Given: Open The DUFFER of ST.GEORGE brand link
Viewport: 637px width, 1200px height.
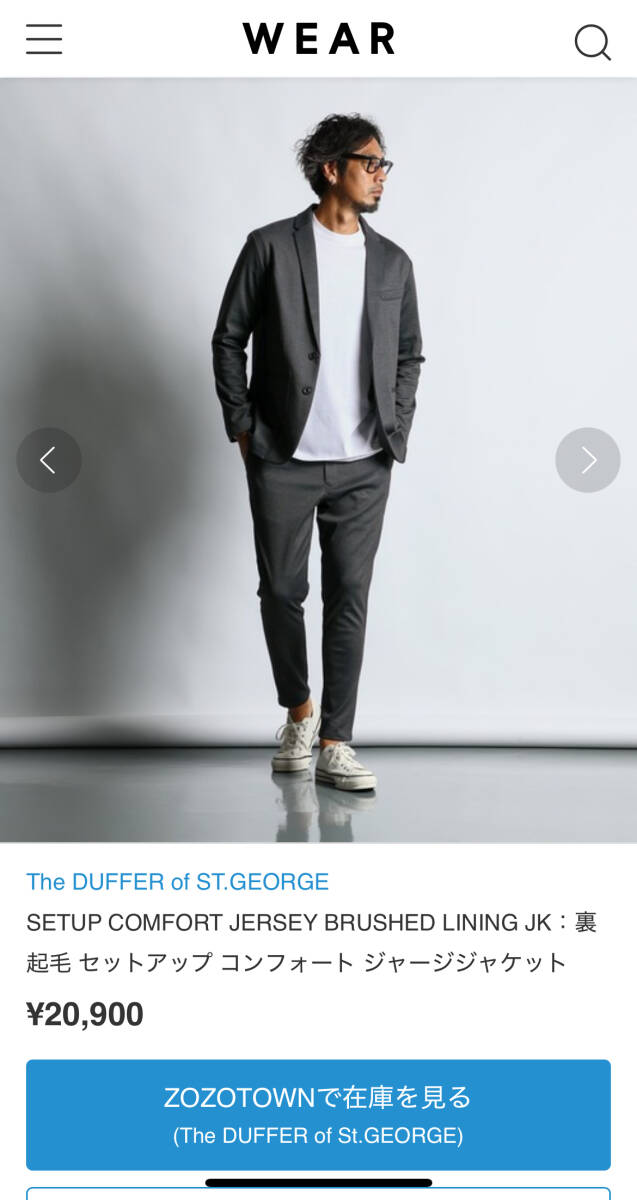Looking at the screenshot, I should pos(177,881).
